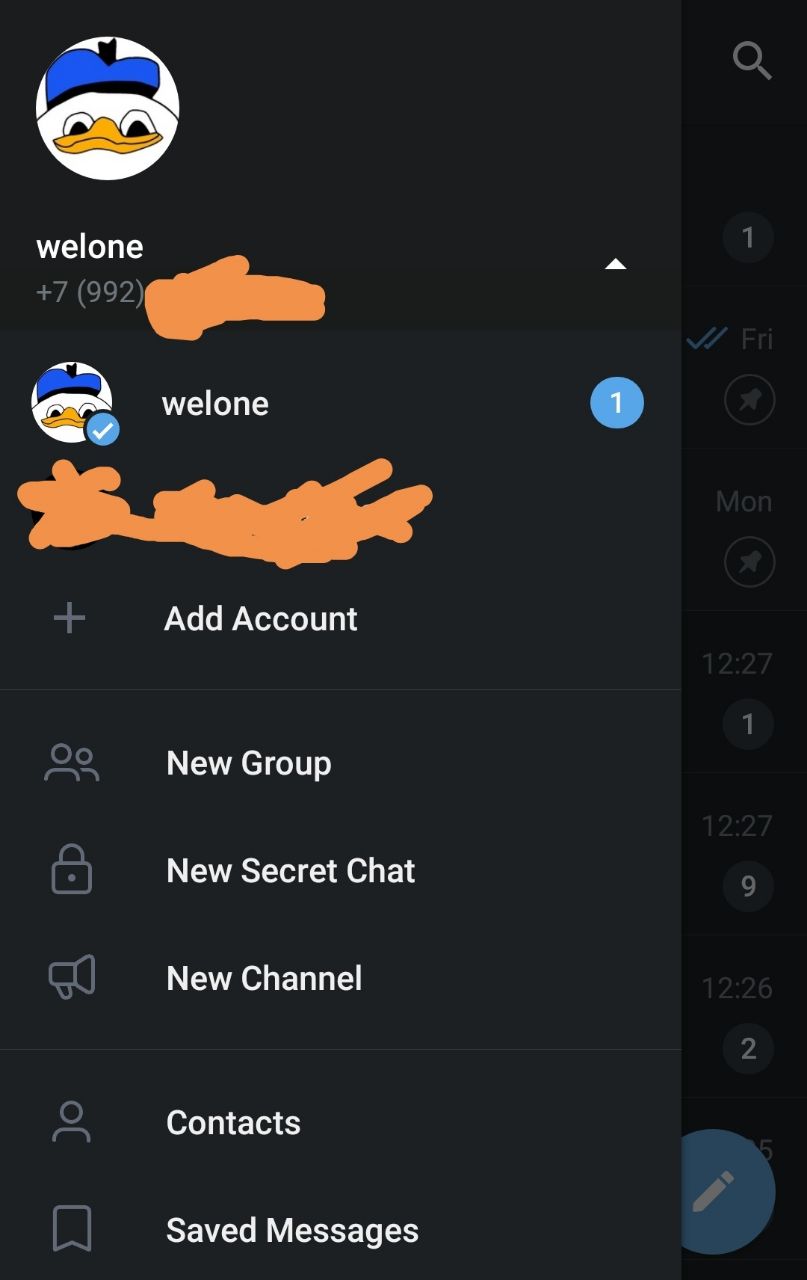This screenshot has width=807, height=1280.
Task: Collapse the accounts list arrow
Action: 615,264
